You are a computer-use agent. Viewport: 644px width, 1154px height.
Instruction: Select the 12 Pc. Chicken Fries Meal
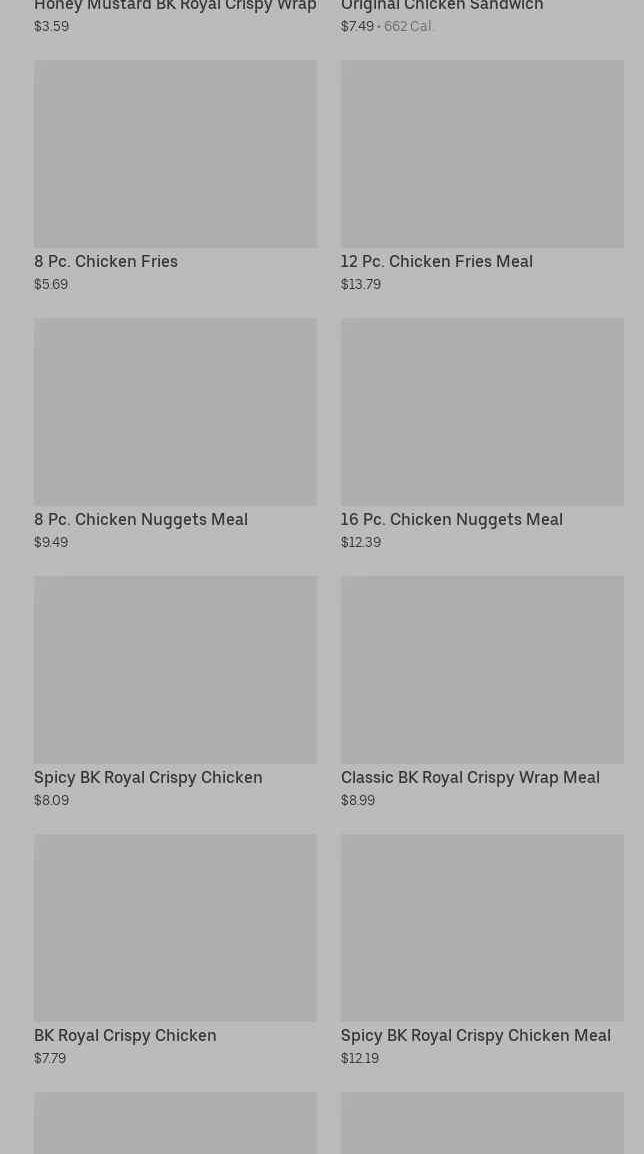tap(482, 175)
